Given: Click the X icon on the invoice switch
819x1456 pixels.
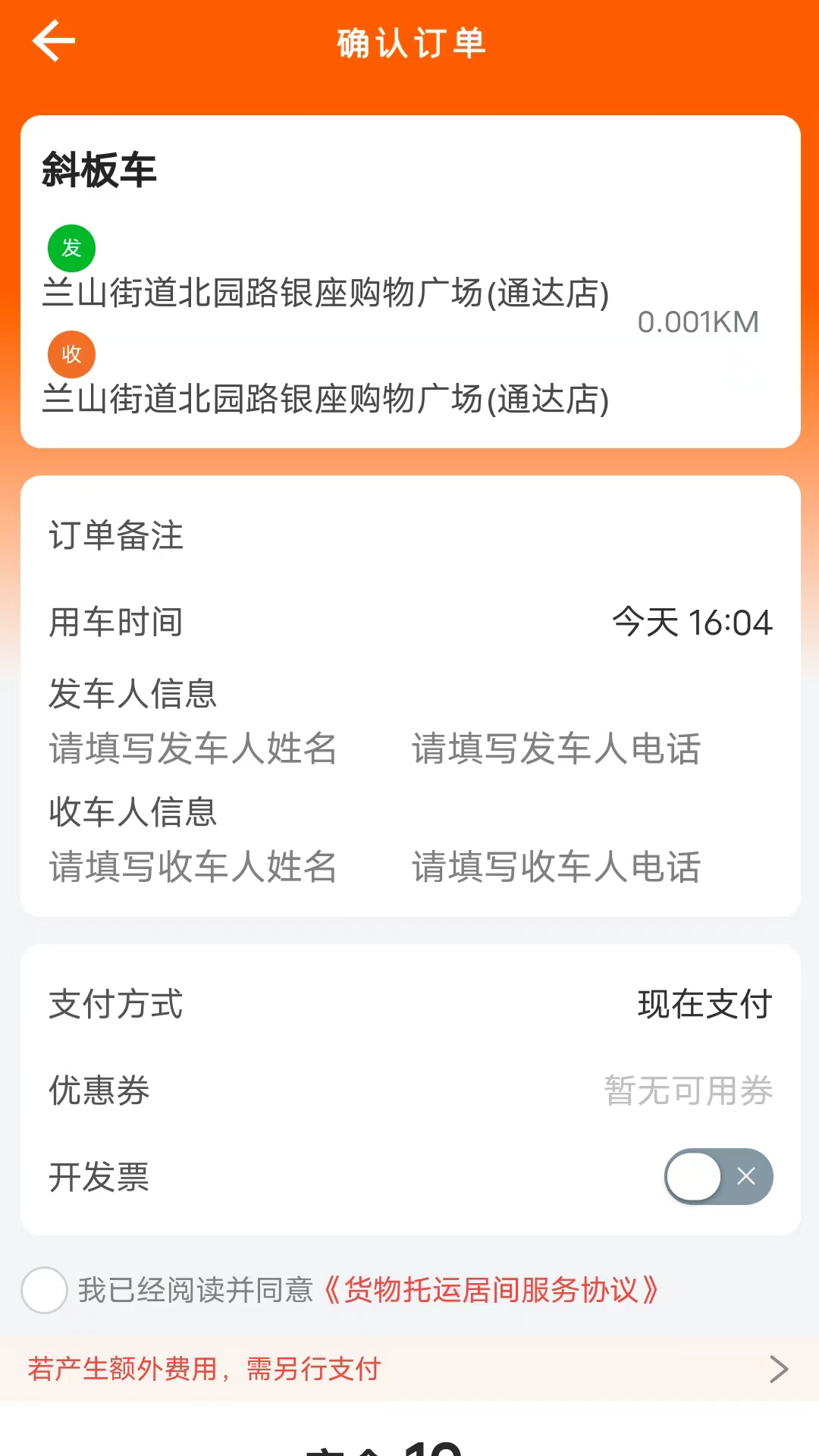Looking at the screenshot, I should (x=747, y=1177).
